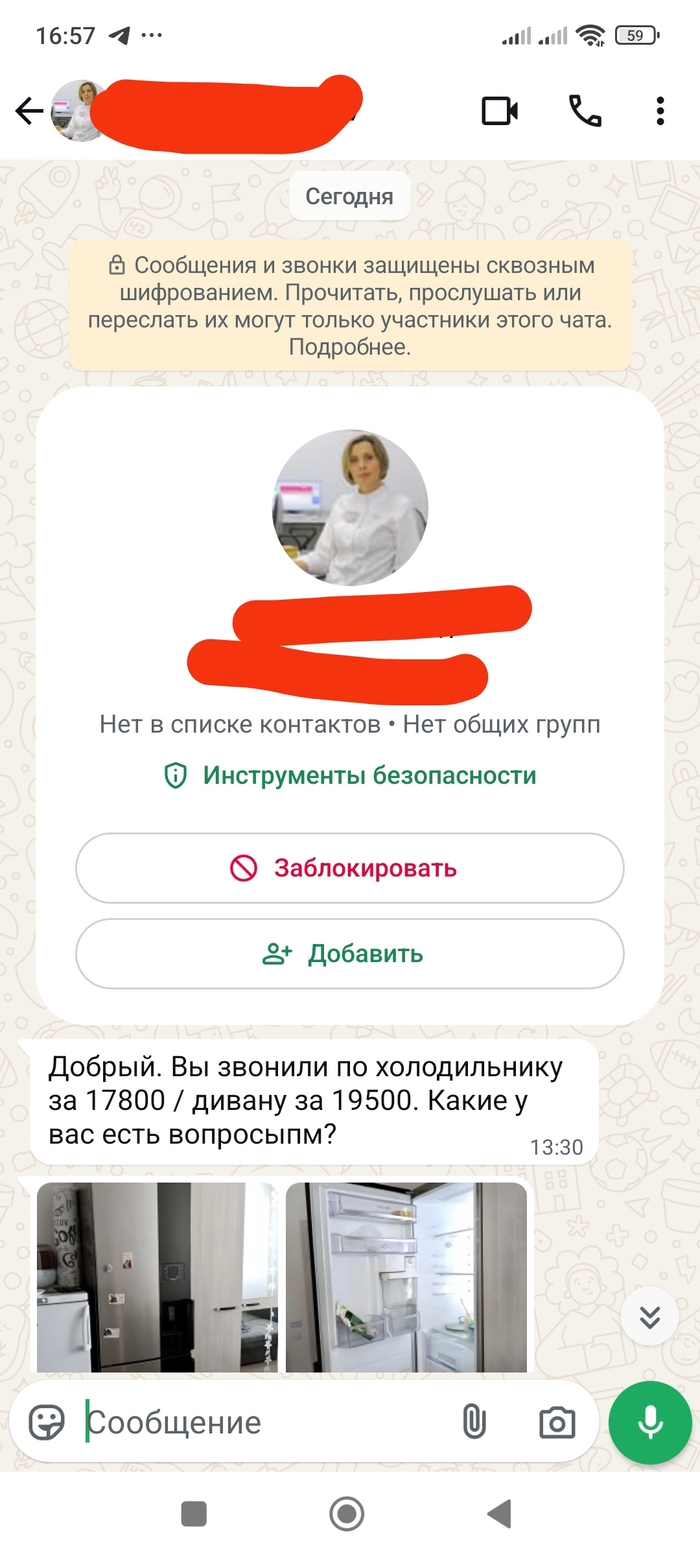Open the open-fridge interior photo
700x1556 pixels.
[406, 1277]
